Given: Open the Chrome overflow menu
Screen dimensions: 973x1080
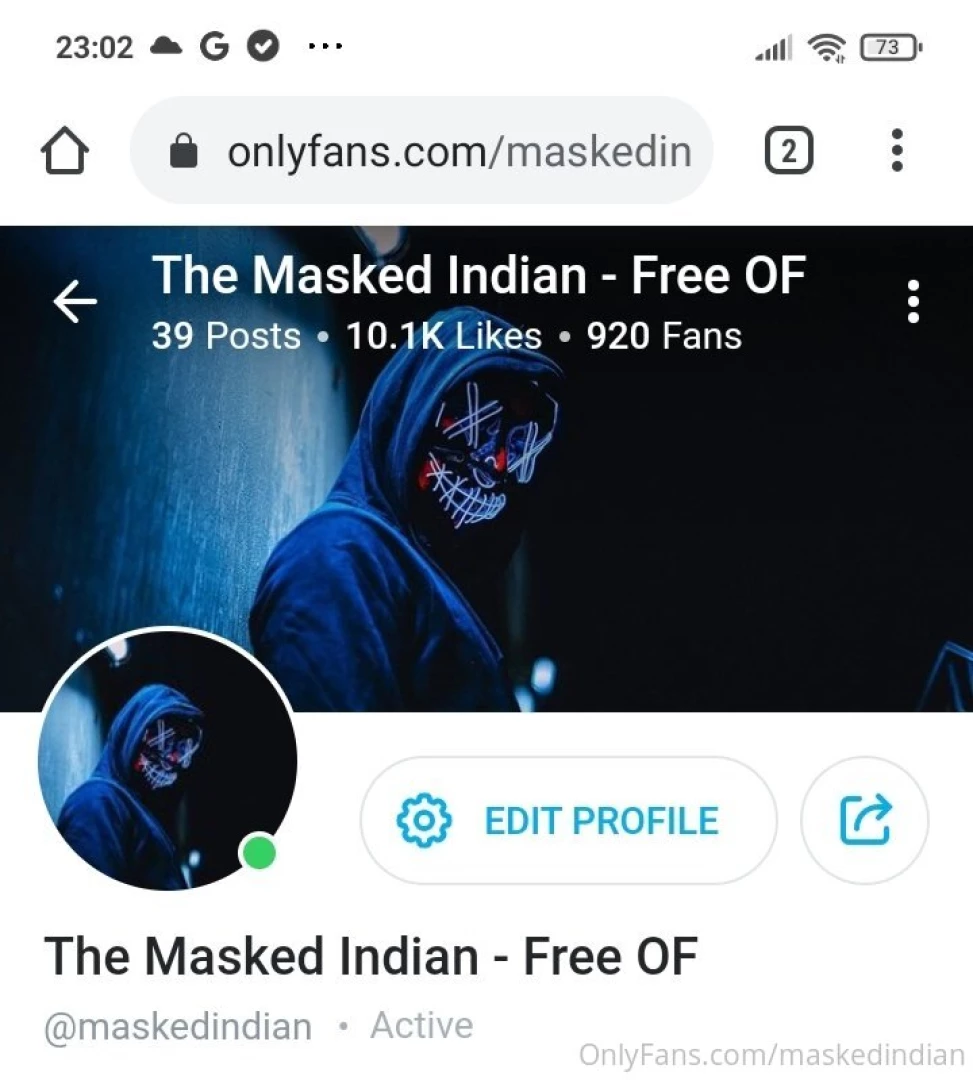Looking at the screenshot, I should coord(897,151).
